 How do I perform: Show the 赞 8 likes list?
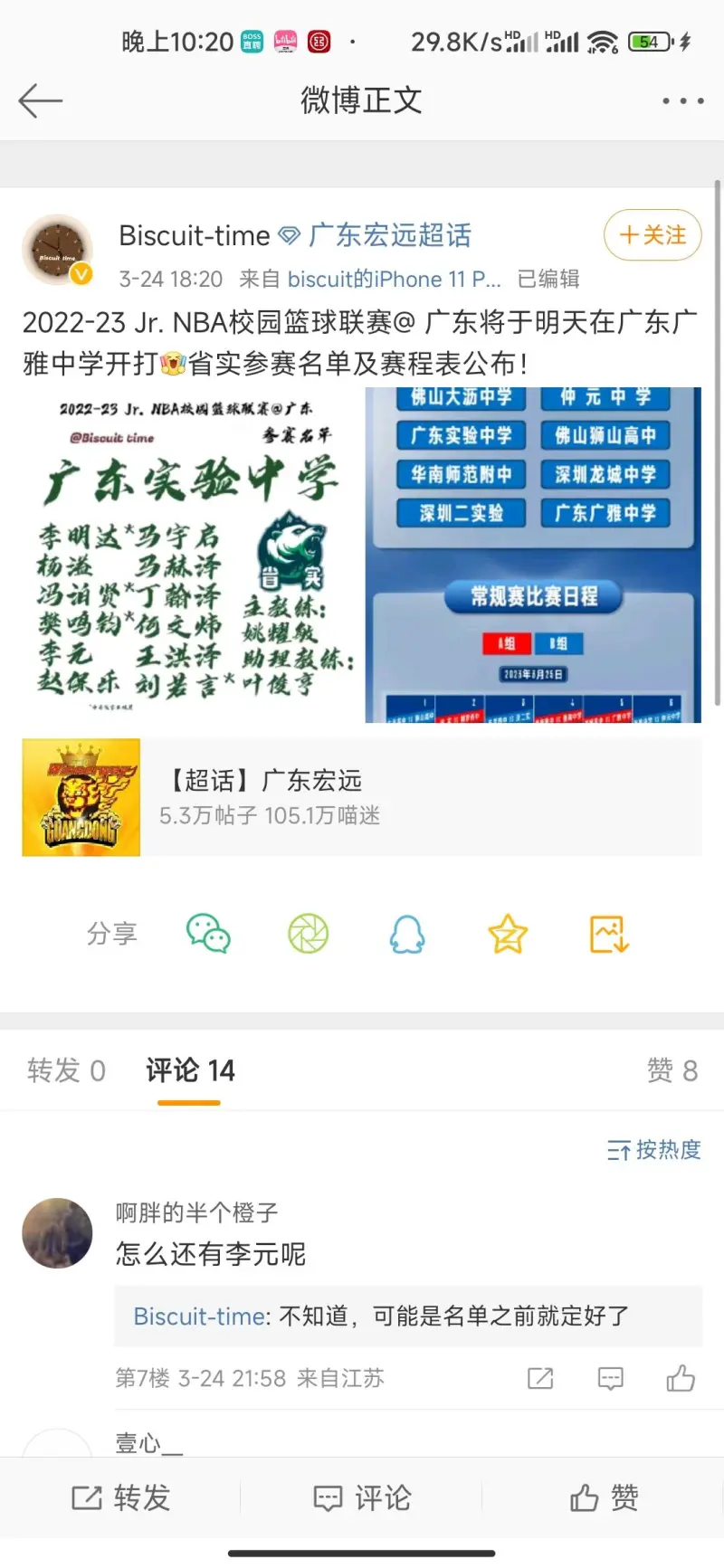point(672,1070)
